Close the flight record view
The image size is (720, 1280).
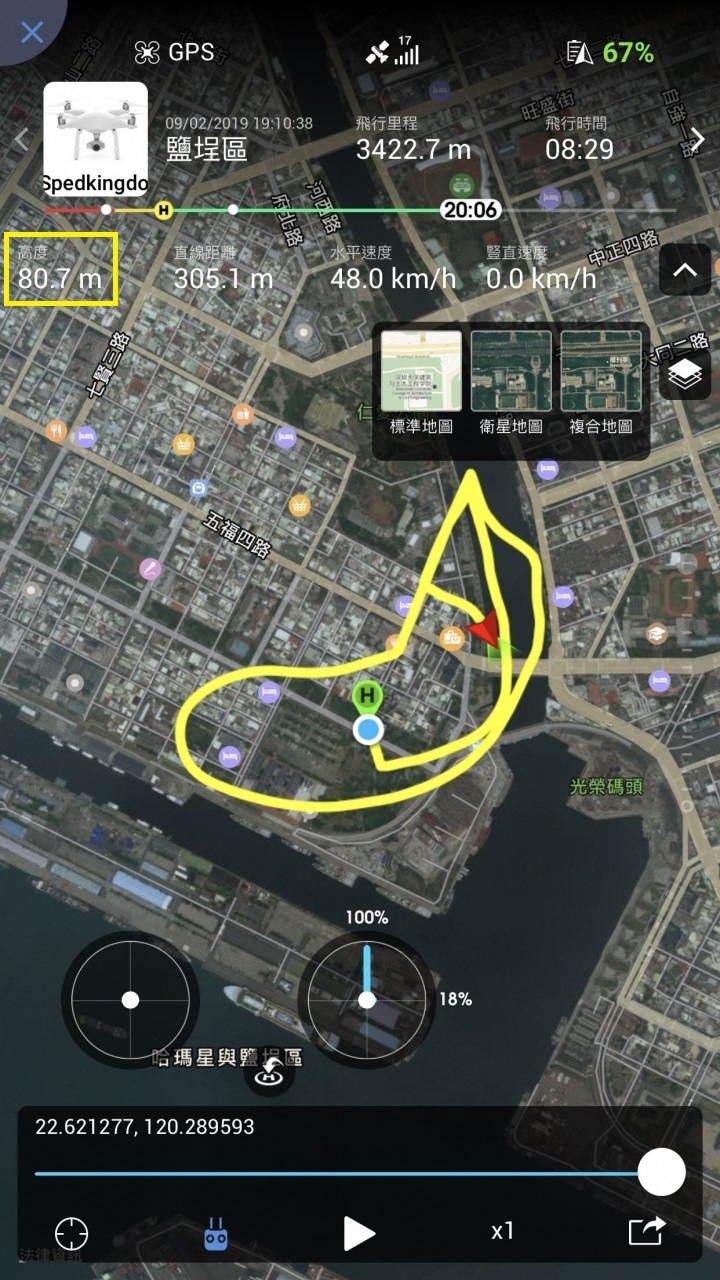[x=32, y=32]
